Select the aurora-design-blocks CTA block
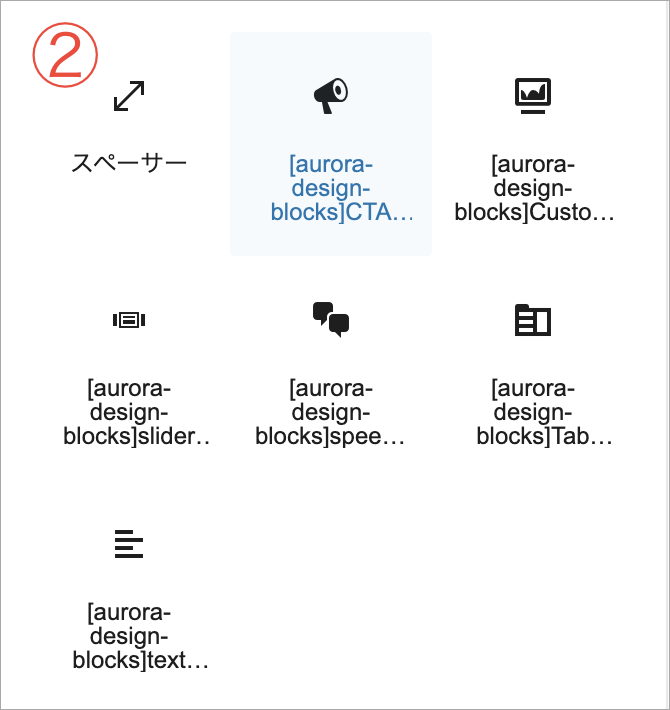This screenshot has height=710, width=670. 331,144
